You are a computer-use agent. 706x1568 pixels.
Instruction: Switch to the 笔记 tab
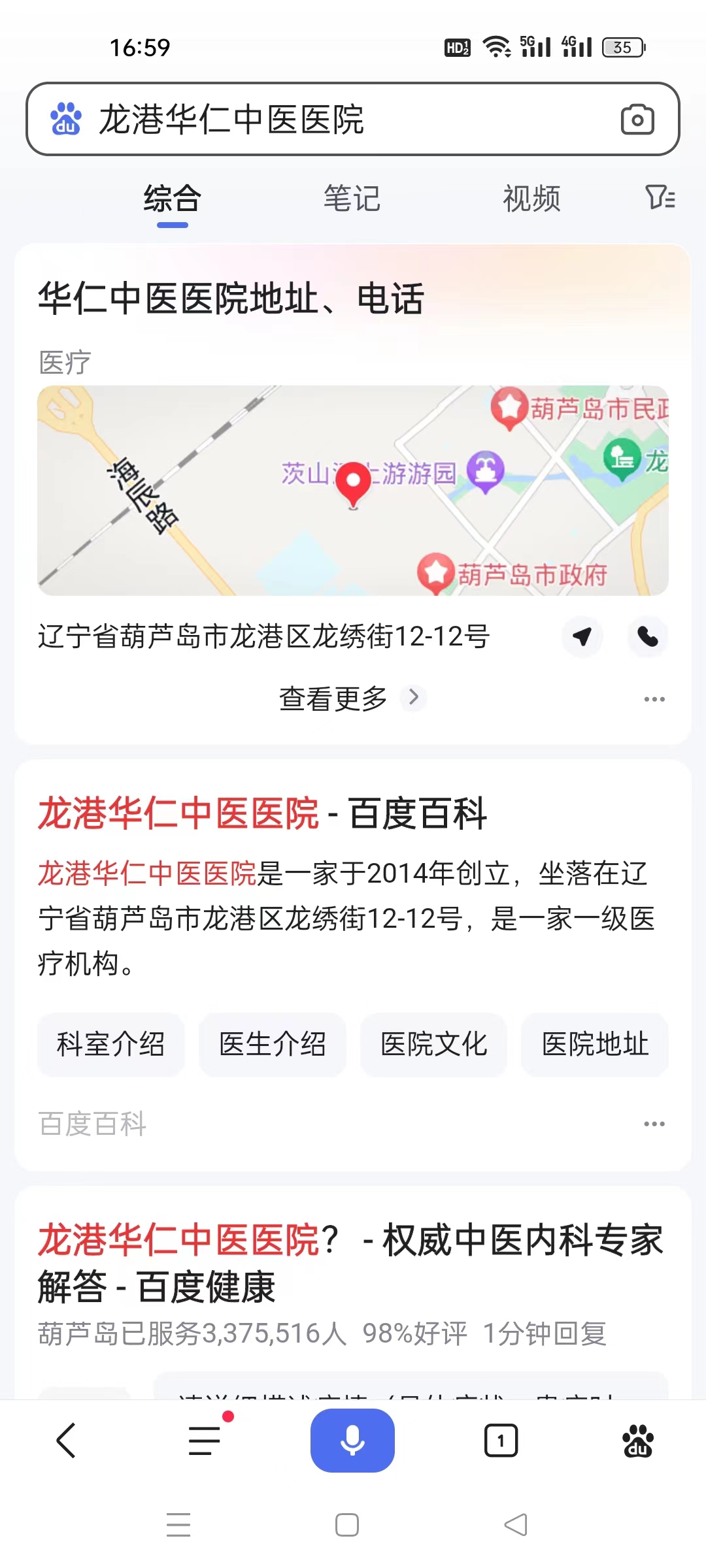point(352,199)
